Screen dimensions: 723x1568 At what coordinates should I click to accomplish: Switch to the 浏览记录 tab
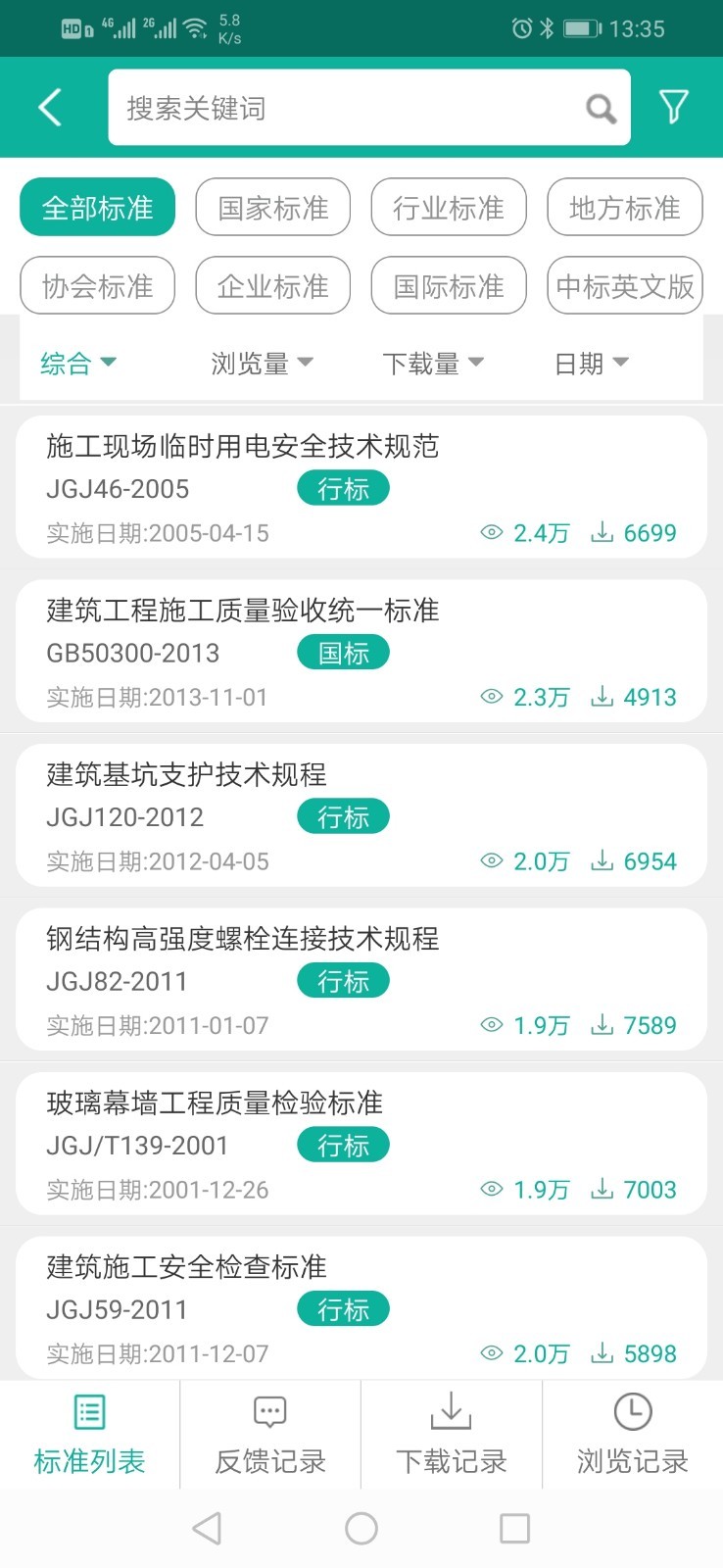[632, 1436]
